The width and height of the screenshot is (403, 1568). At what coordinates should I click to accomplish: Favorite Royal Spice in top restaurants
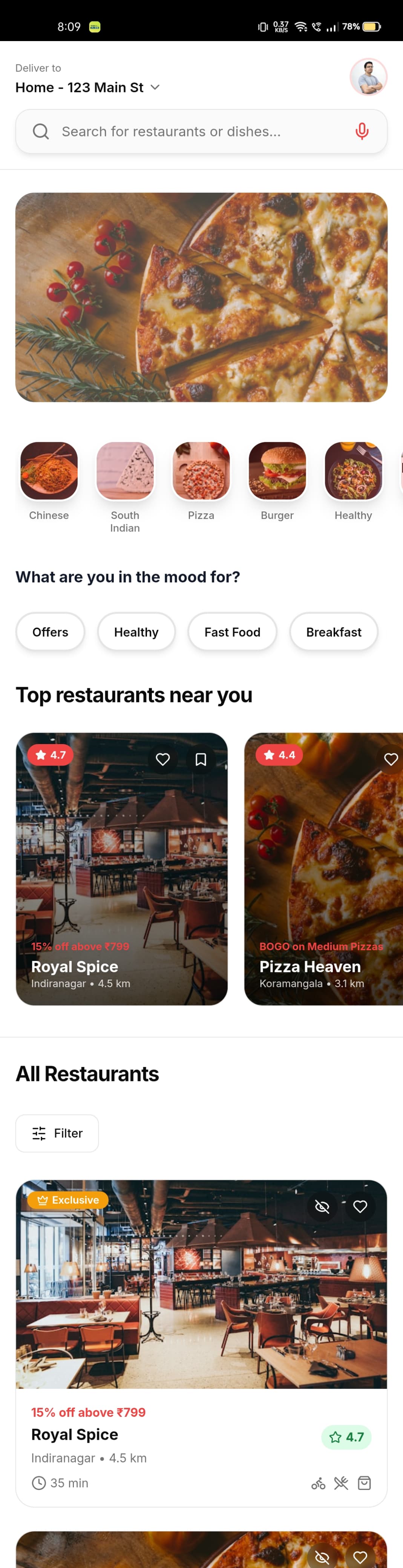pos(162,759)
